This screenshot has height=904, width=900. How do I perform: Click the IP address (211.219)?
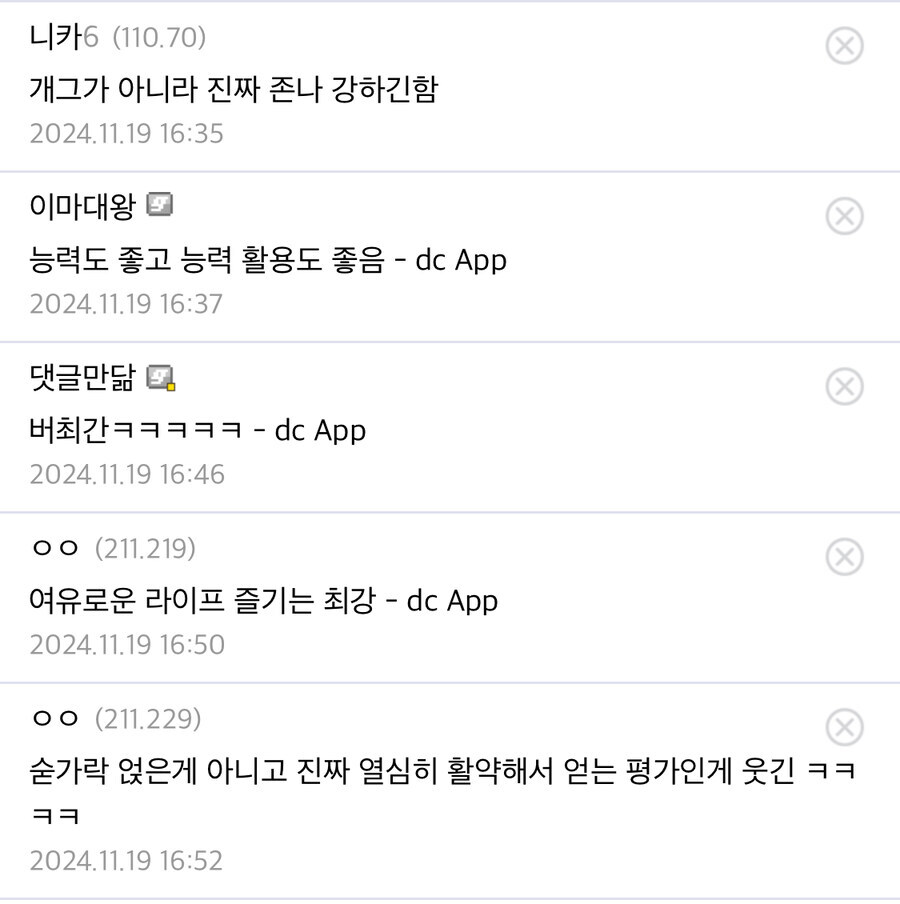(x=145, y=548)
